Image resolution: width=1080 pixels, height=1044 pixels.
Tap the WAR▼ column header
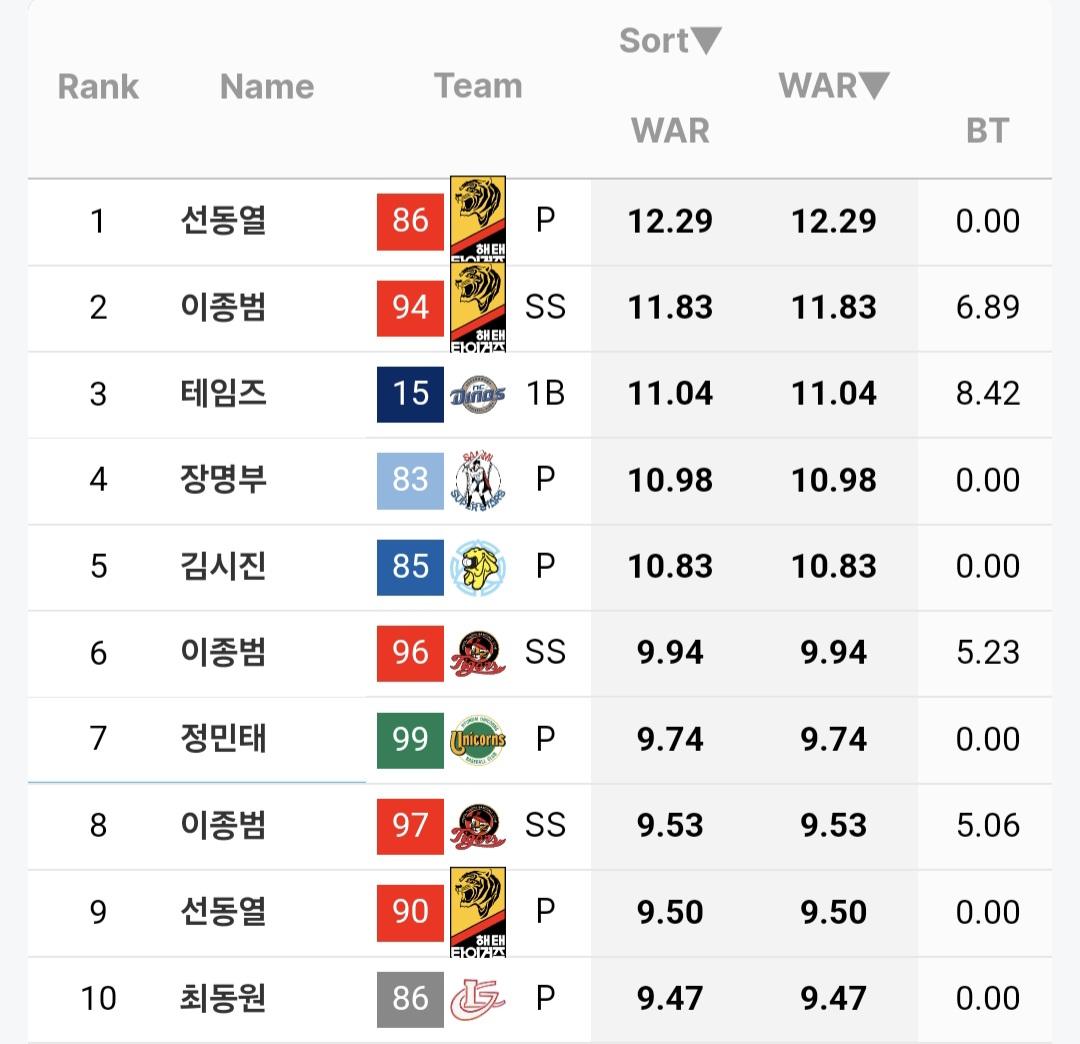pyautogui.click(x=833, y=86)
